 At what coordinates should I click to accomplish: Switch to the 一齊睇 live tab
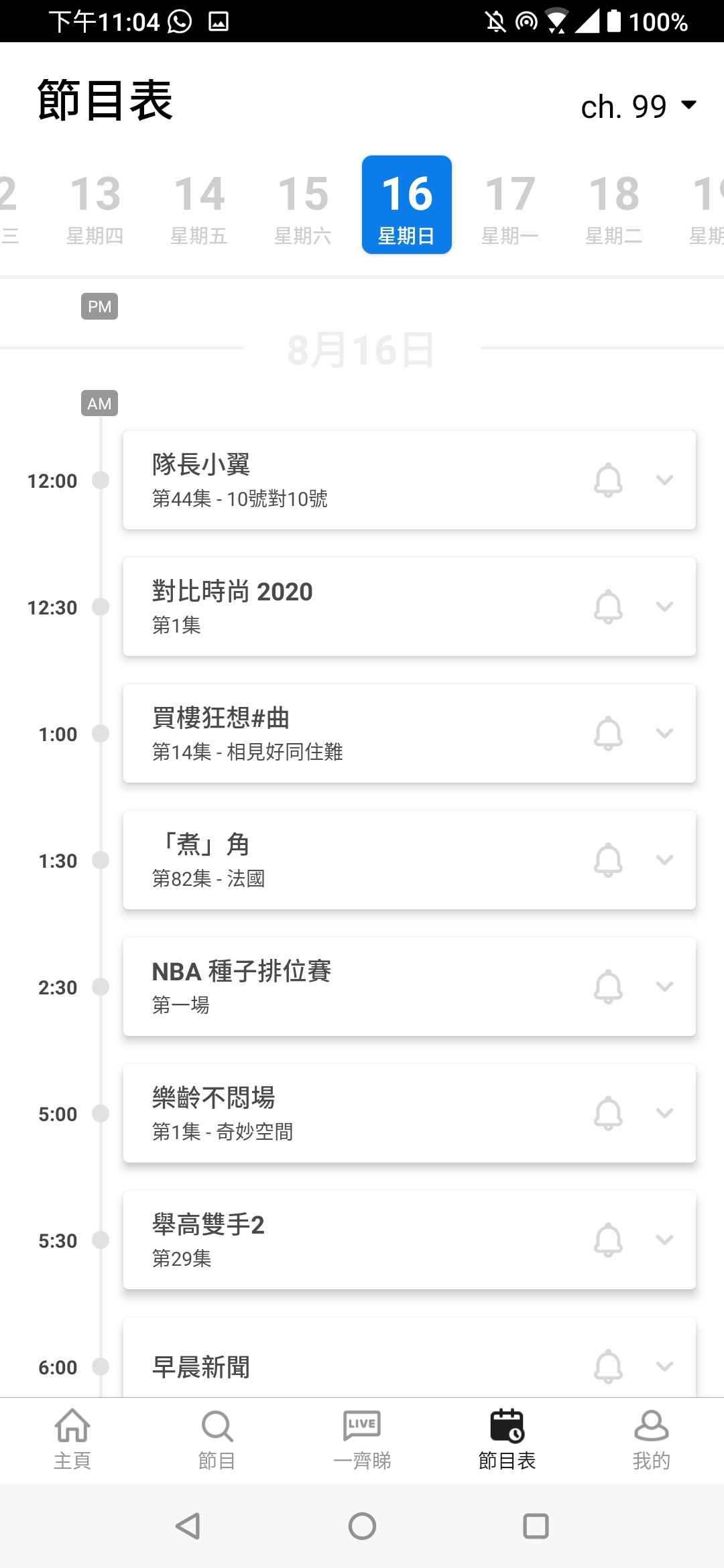(x=362, y=1440)
